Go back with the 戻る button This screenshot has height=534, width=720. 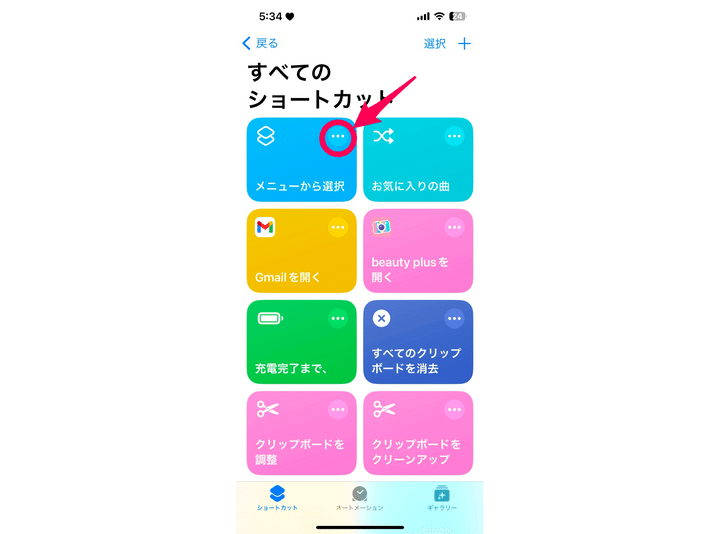pyautogui.click(x=260, y=43)
